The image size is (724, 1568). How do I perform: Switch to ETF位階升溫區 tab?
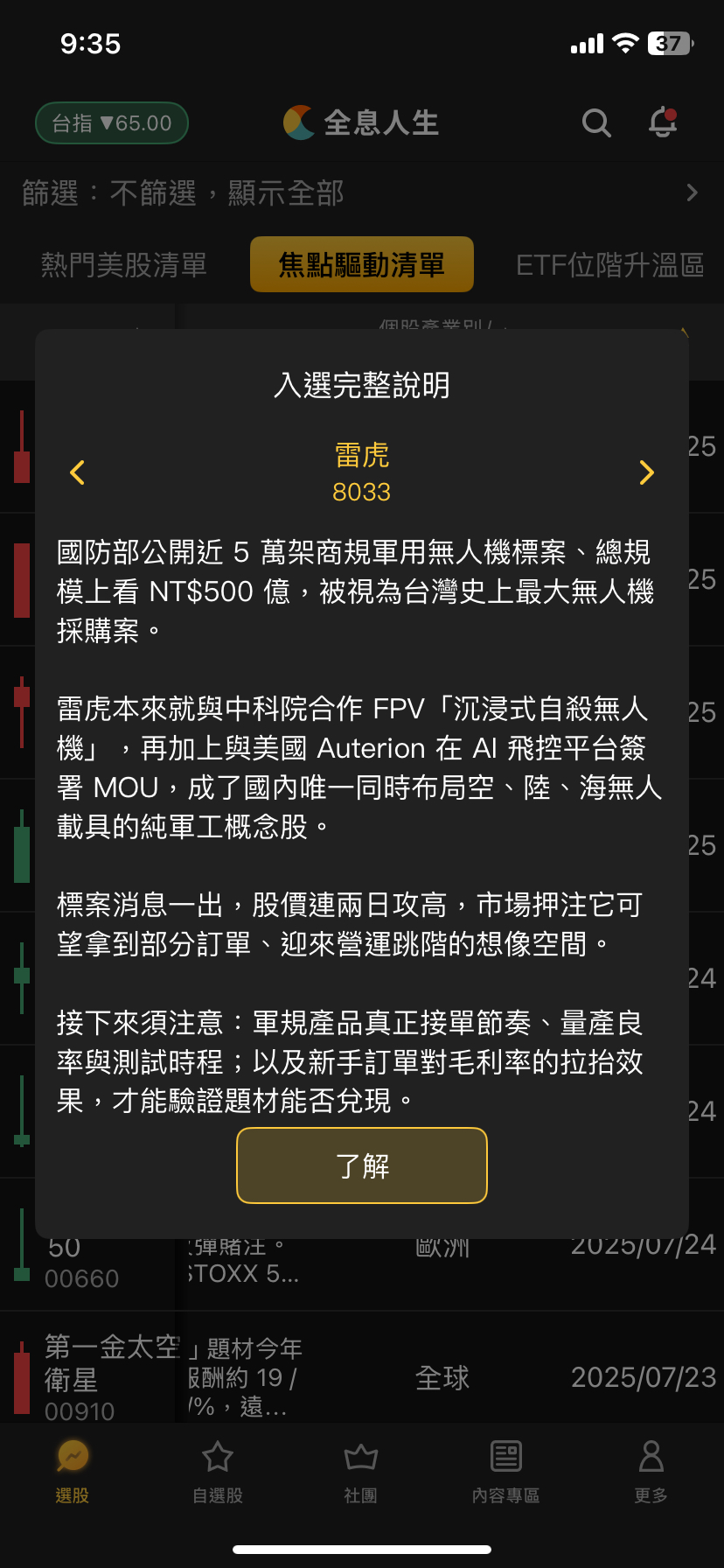coord(609,264)
